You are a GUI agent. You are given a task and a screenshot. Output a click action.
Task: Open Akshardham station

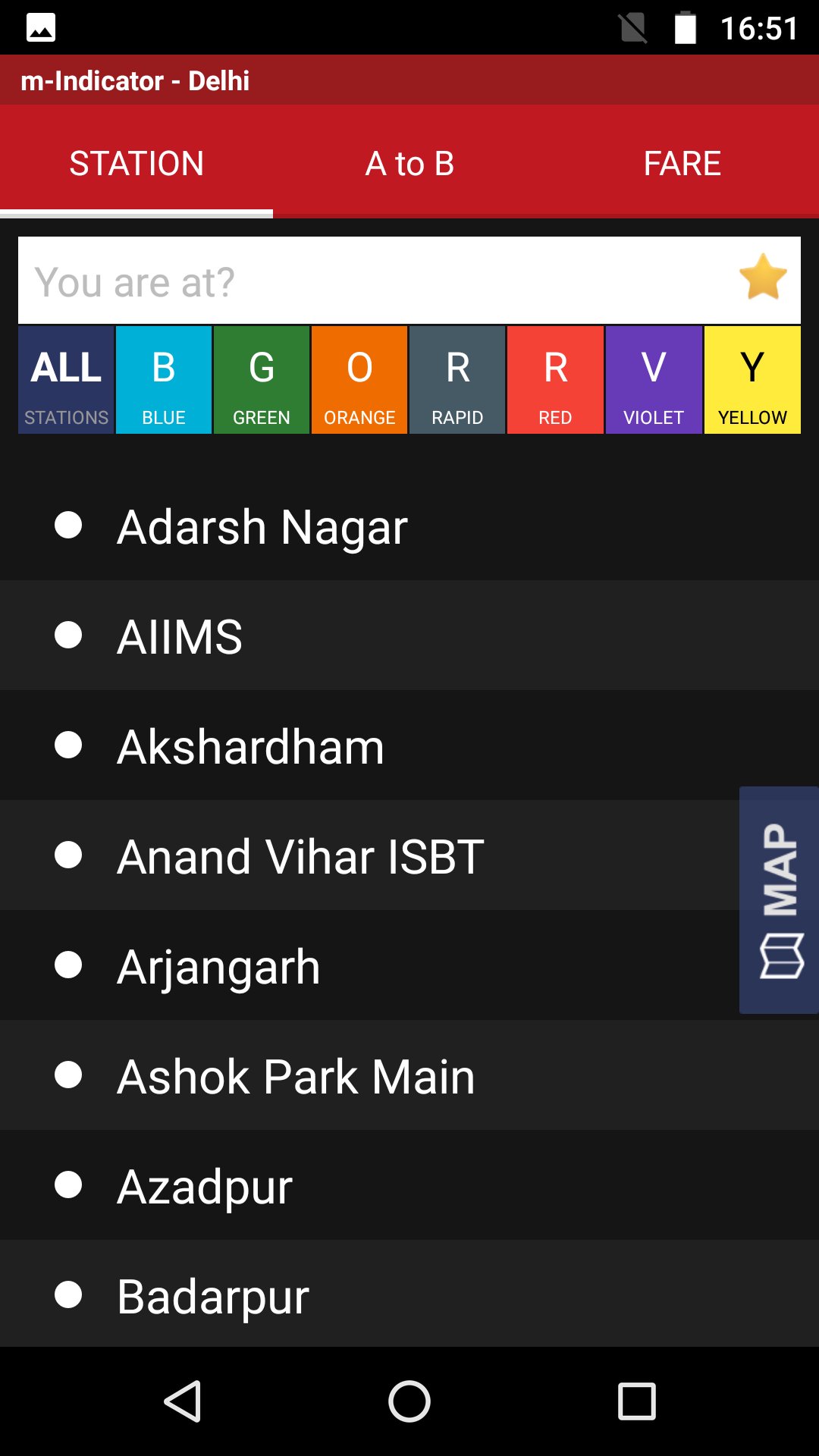(x=250, y=746)
